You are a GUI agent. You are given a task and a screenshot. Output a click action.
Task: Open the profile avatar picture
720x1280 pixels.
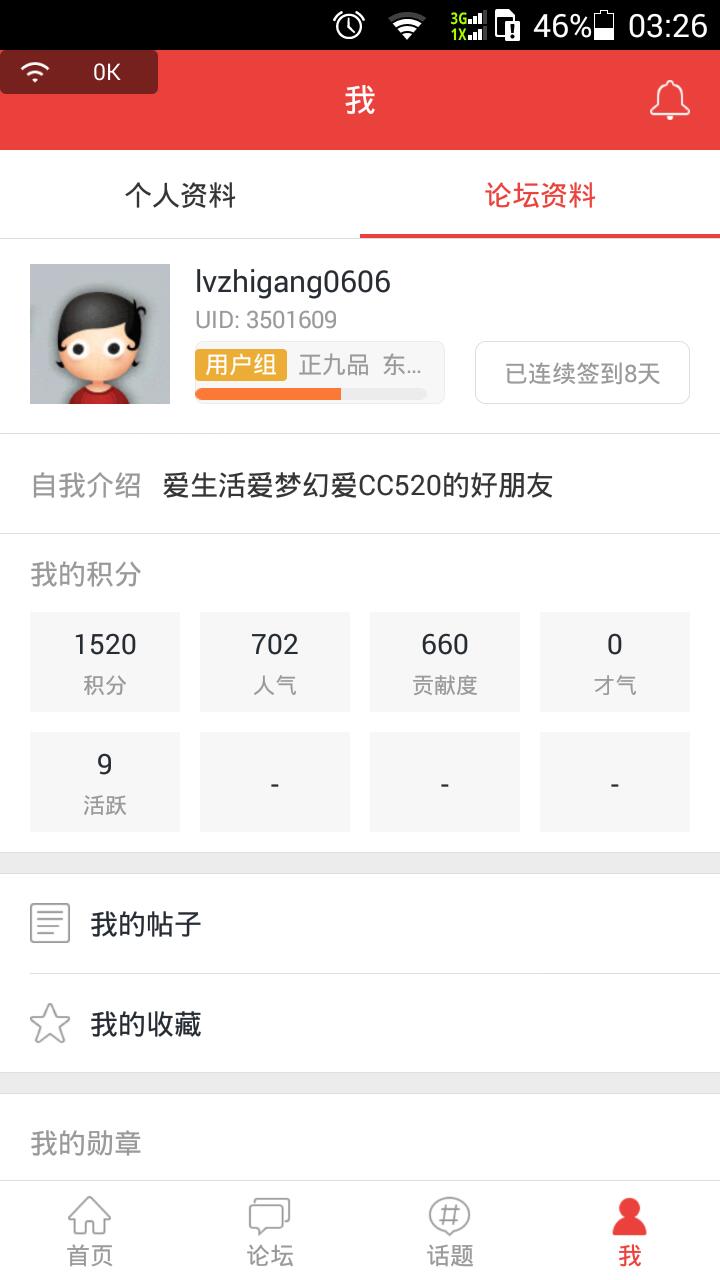(x=100, y=334)
